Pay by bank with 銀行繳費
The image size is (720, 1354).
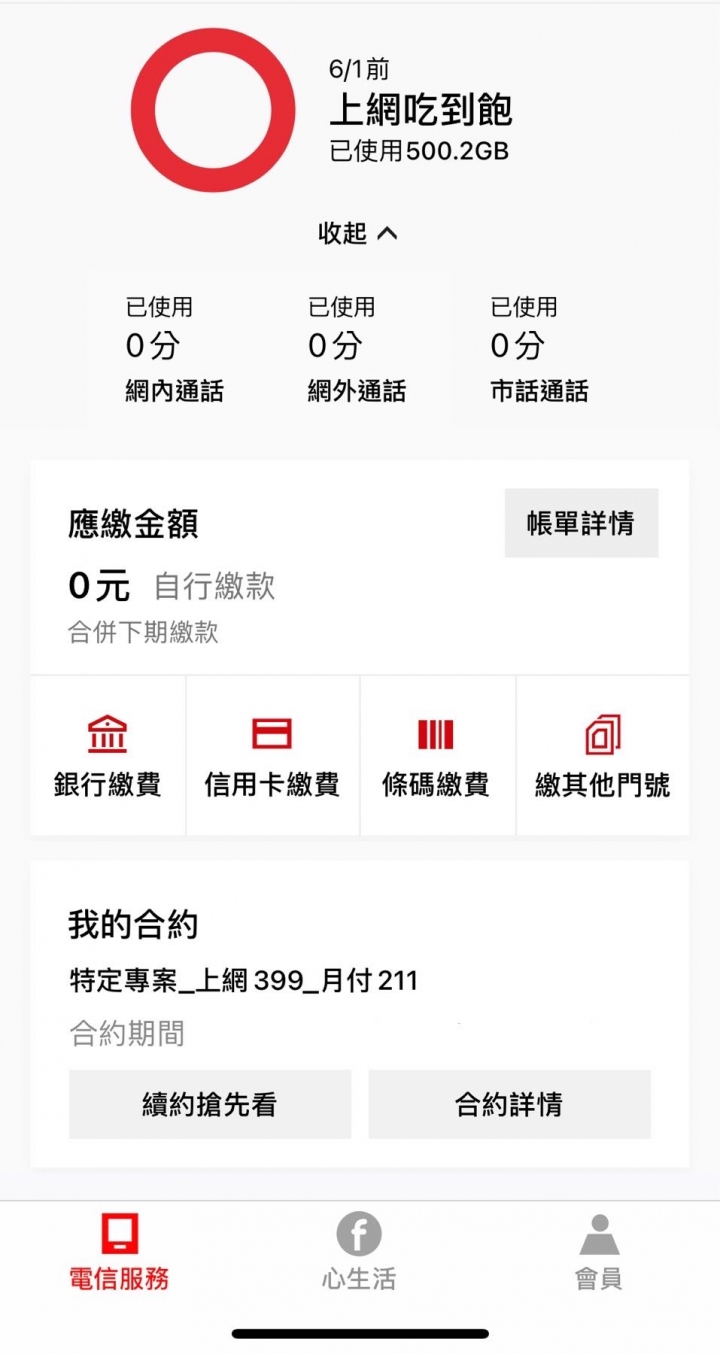[107, 756]
